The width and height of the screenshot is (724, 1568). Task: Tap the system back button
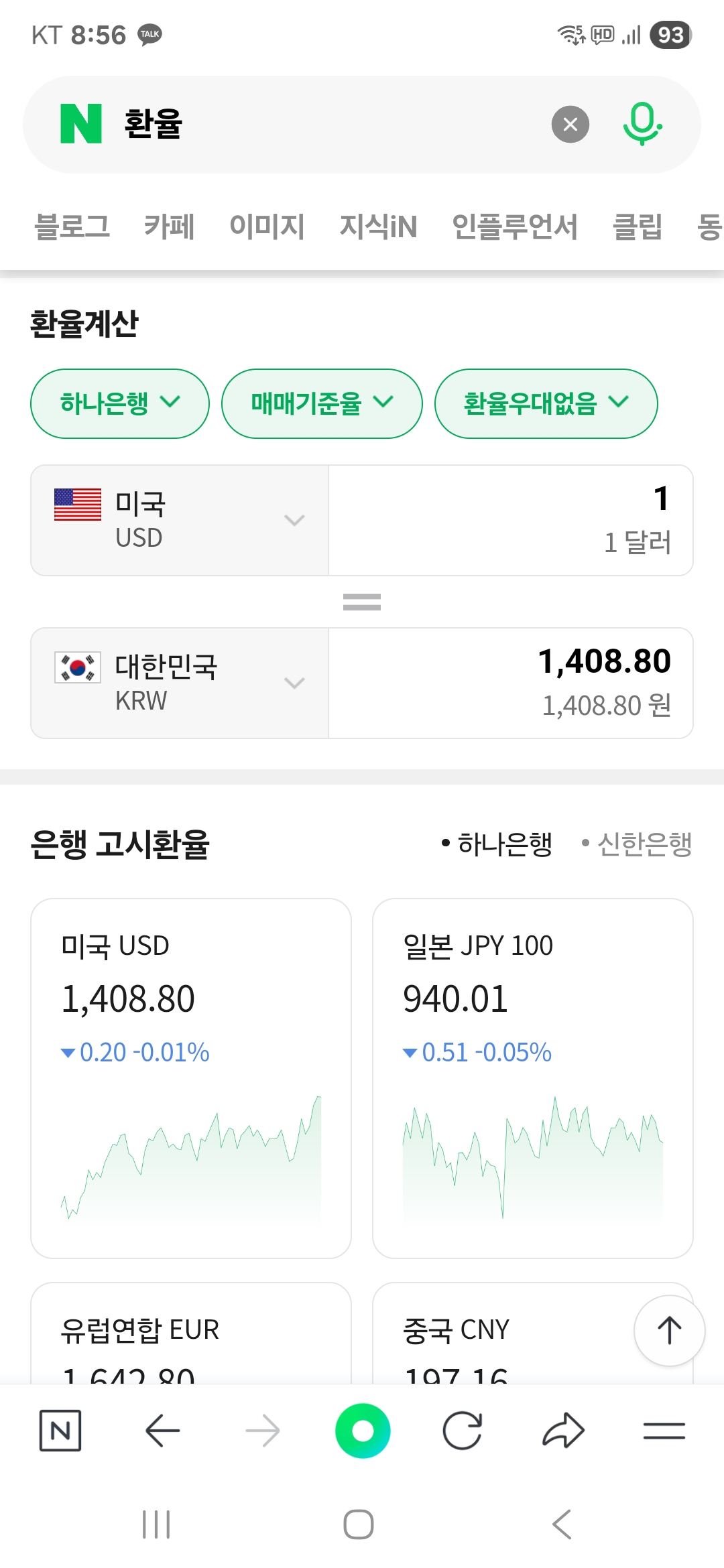[562, 1524]
